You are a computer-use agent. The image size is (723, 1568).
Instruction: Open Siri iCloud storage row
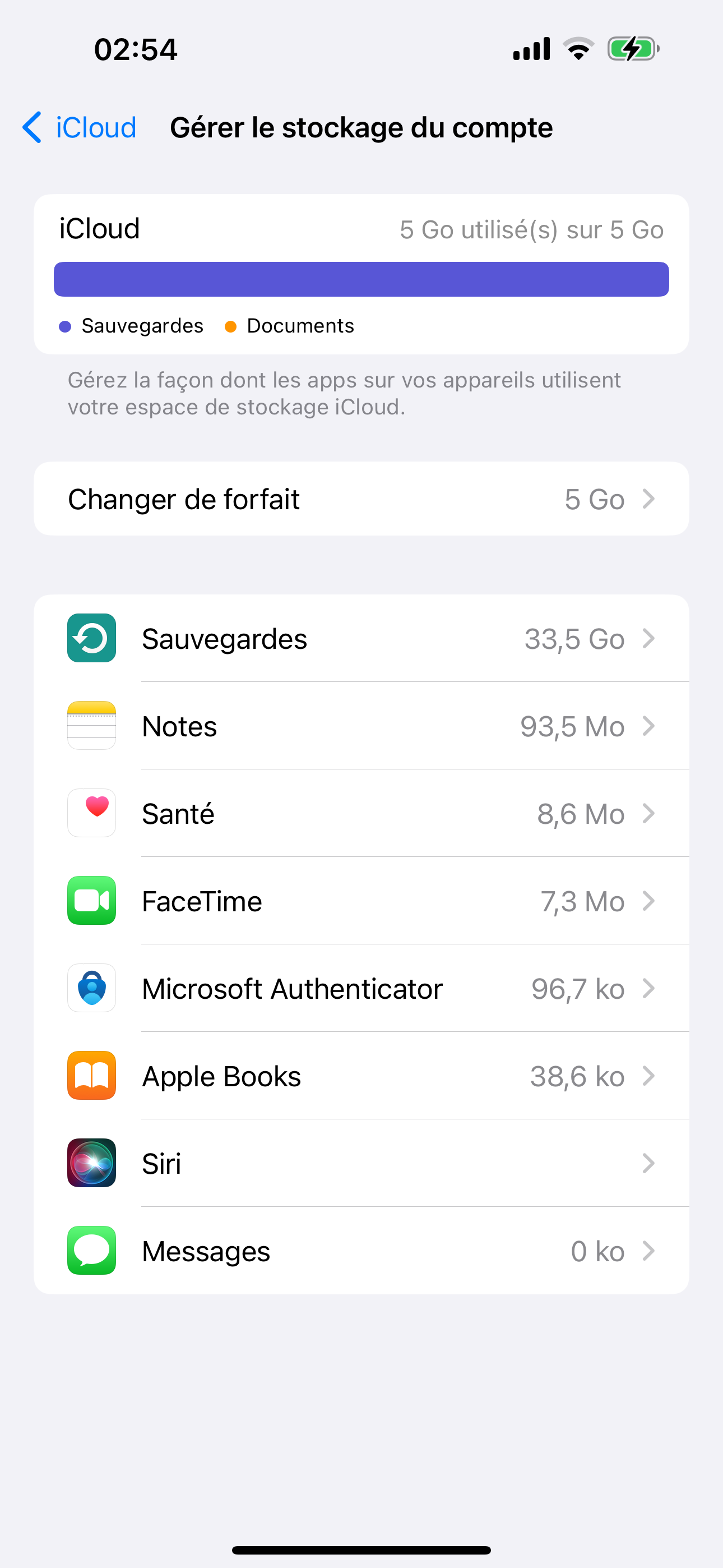[x=361, y=1164]
